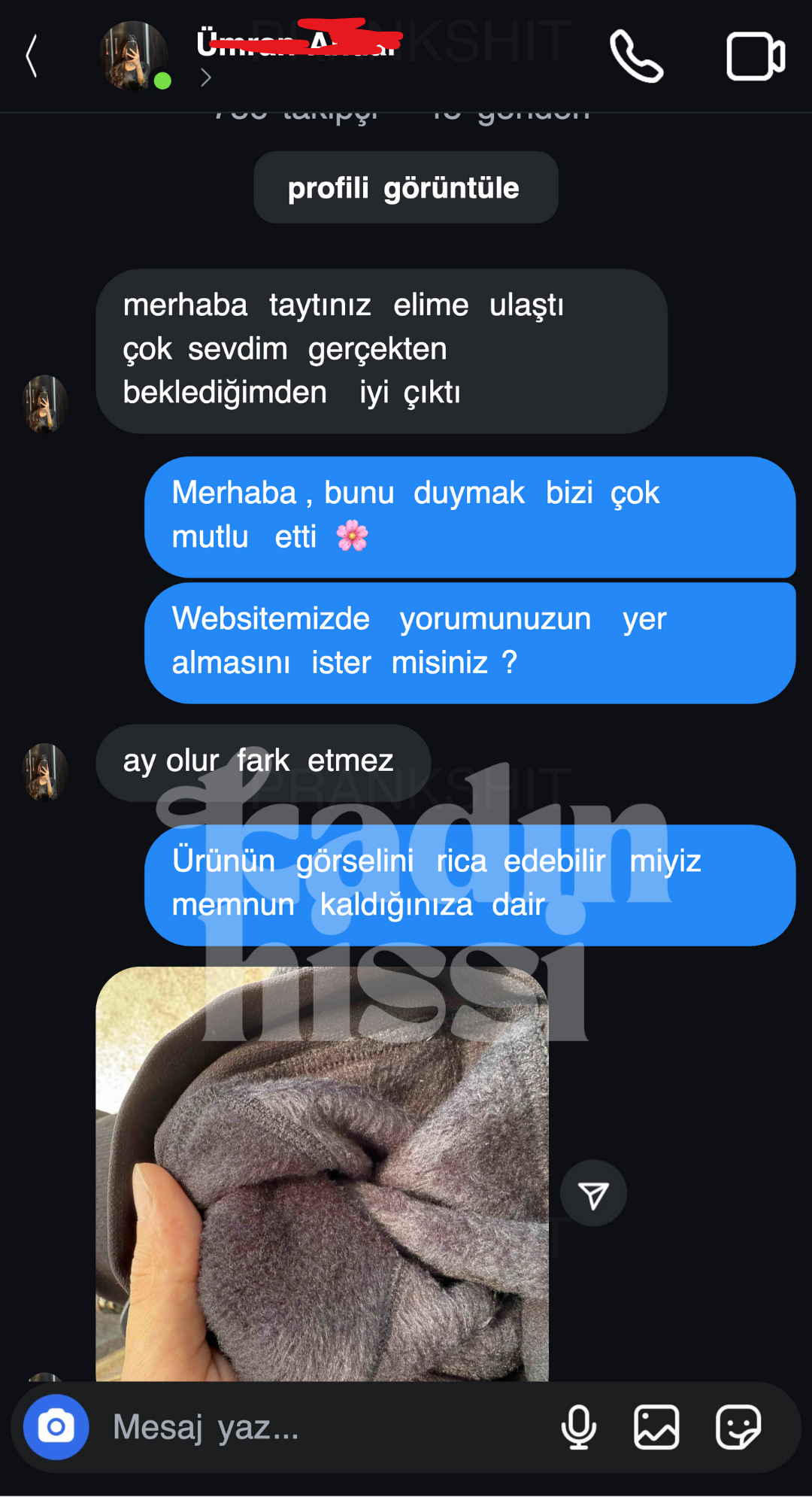
Task: Open the sticker picker
Action: click(738, 1427)
